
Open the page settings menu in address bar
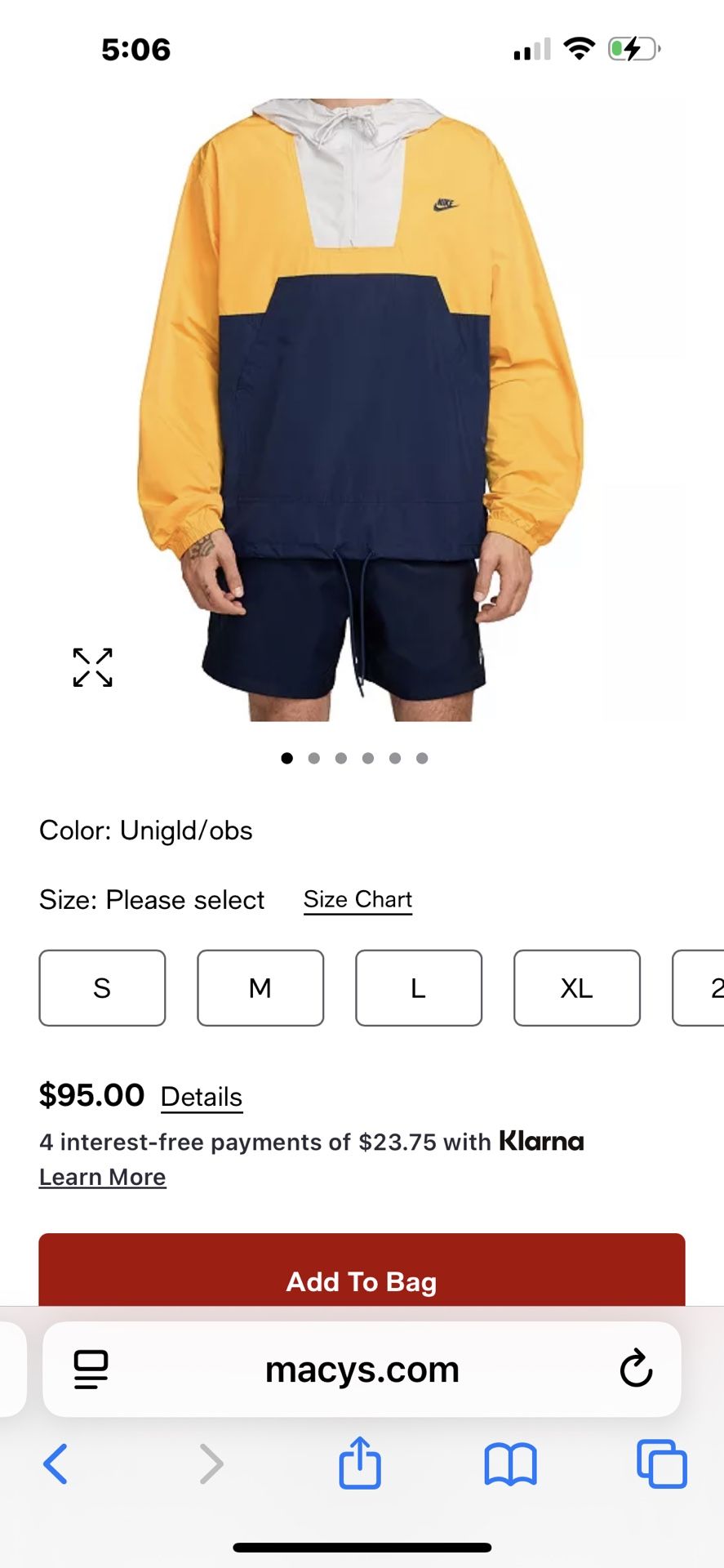[91, 1370]
